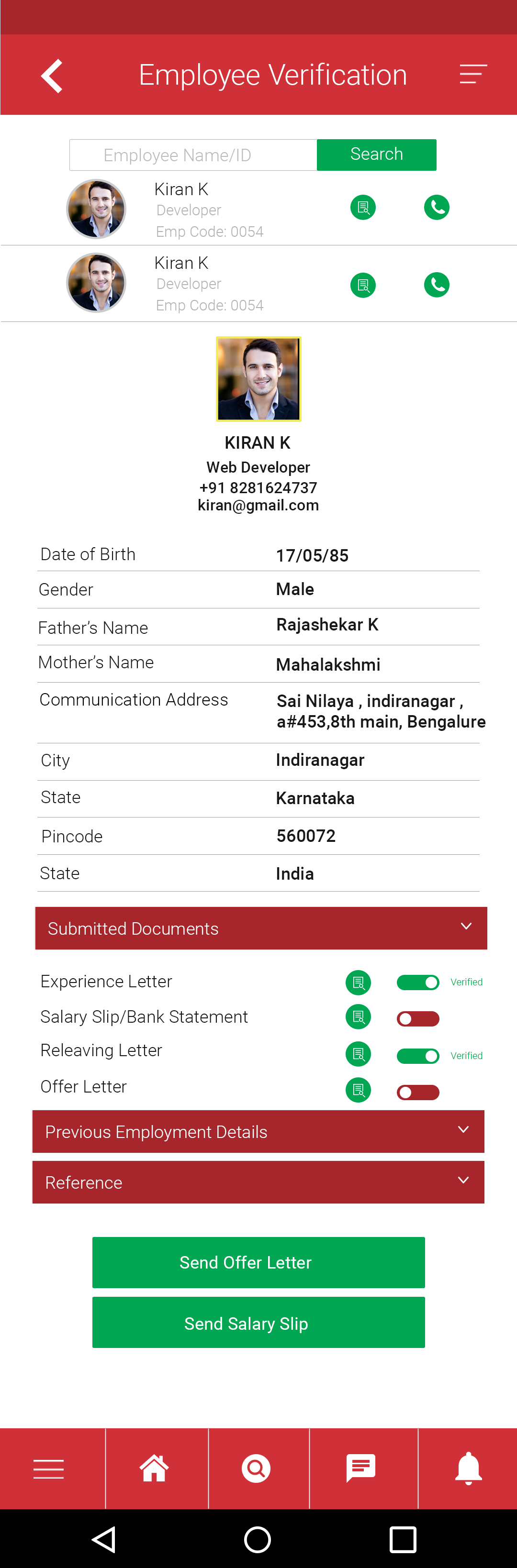Viewport: 517px width, 1568px height.
Task: Open the messages tab in bottom bar
Action: click(x=360, y=1468)
